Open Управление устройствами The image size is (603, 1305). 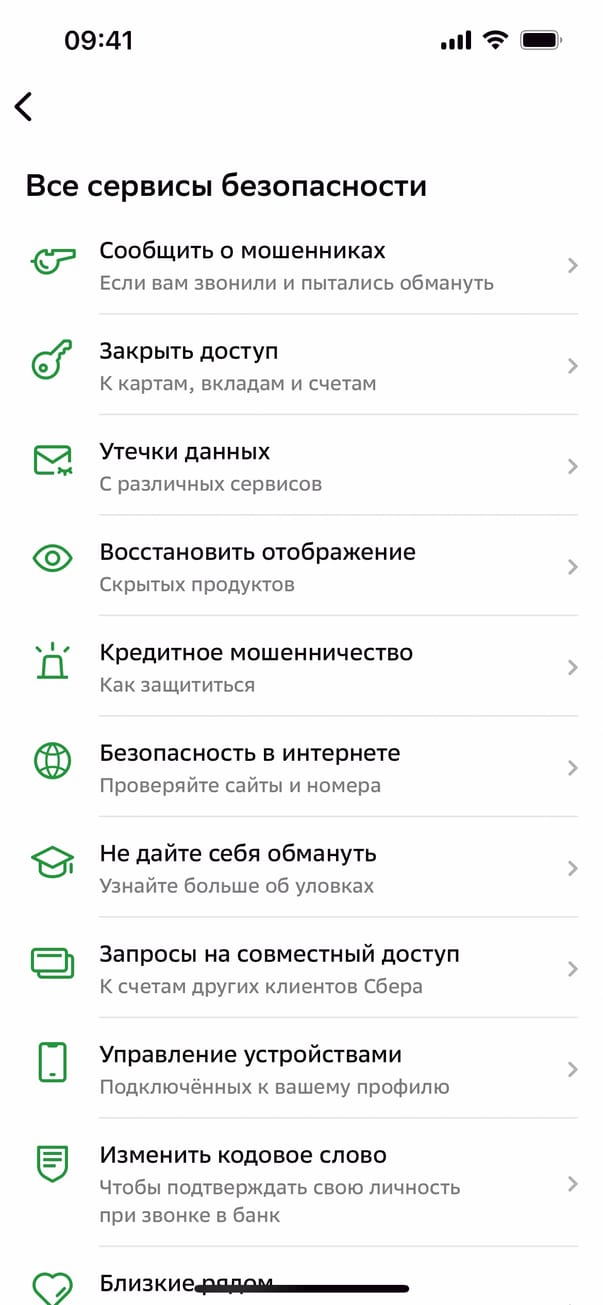300,1069
